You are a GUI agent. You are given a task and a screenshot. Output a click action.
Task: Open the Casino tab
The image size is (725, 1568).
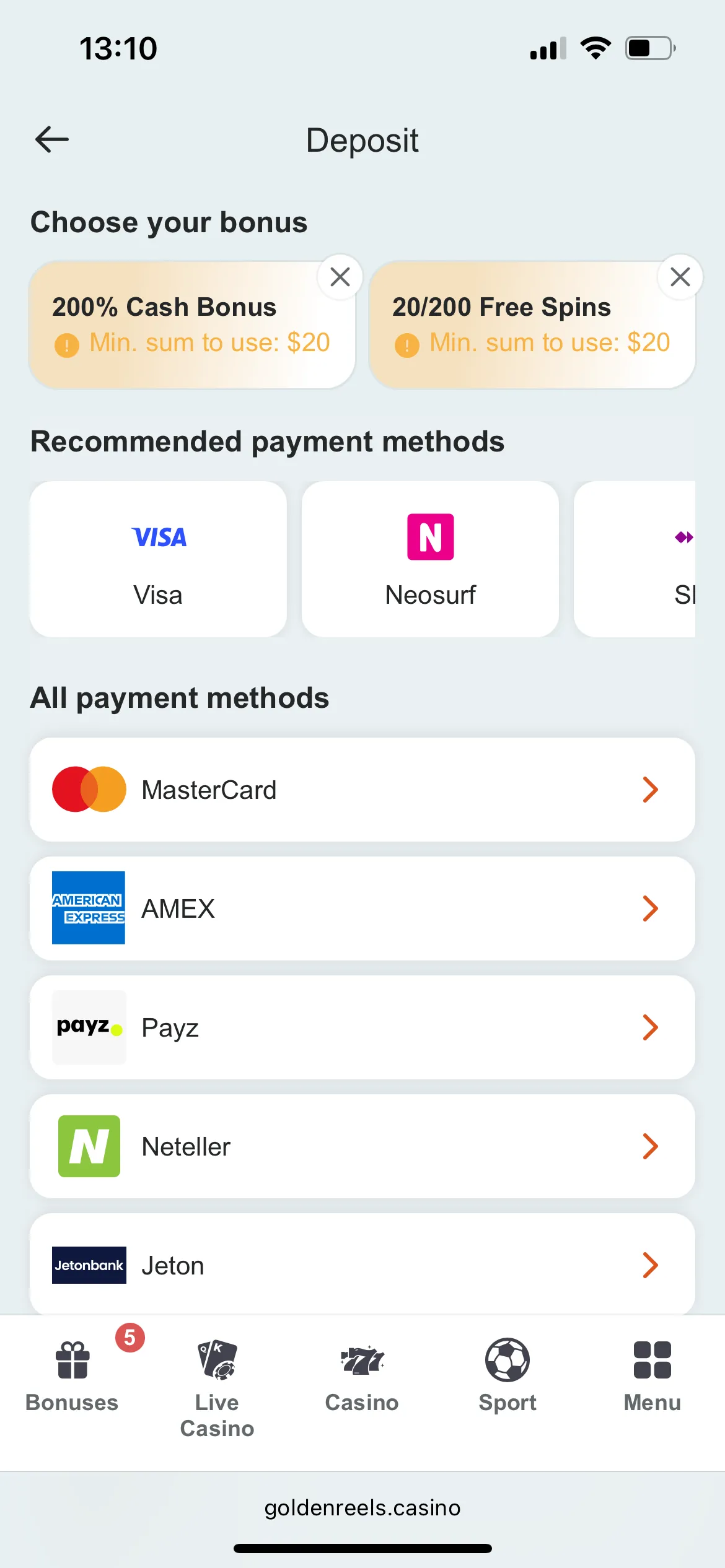click(362, 1376)
